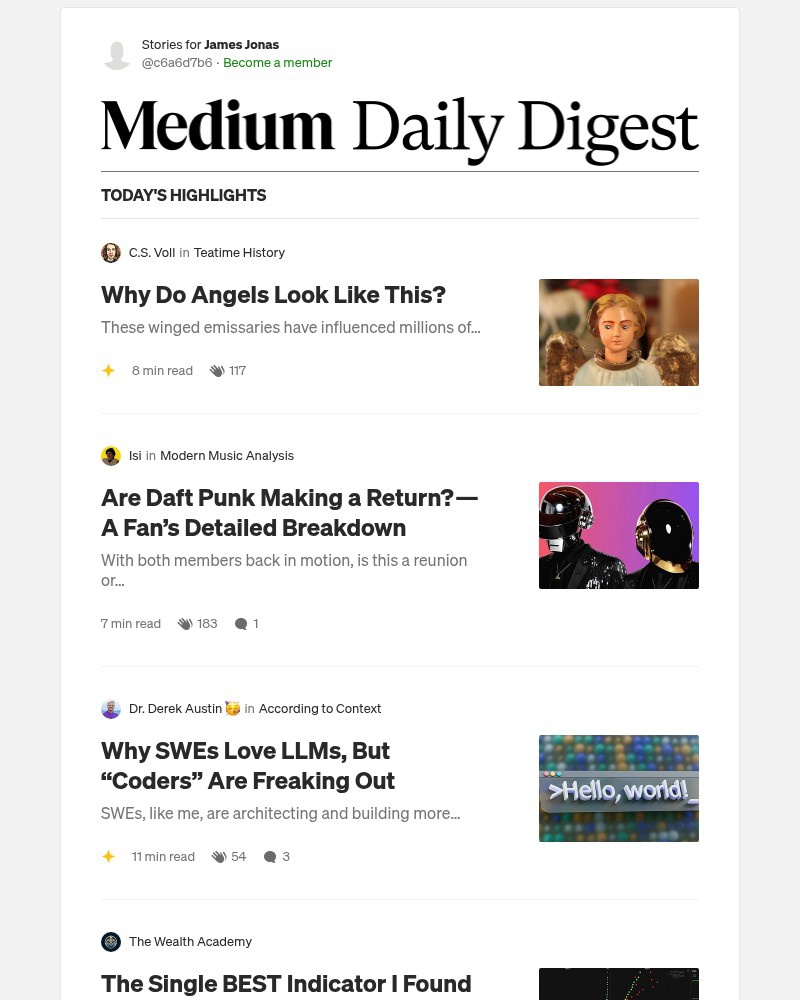Image resolution: width=800 pixels, height=1000 pixels.
Task: Open the Hello world thumbnail image
Action: tap(619, 788)
